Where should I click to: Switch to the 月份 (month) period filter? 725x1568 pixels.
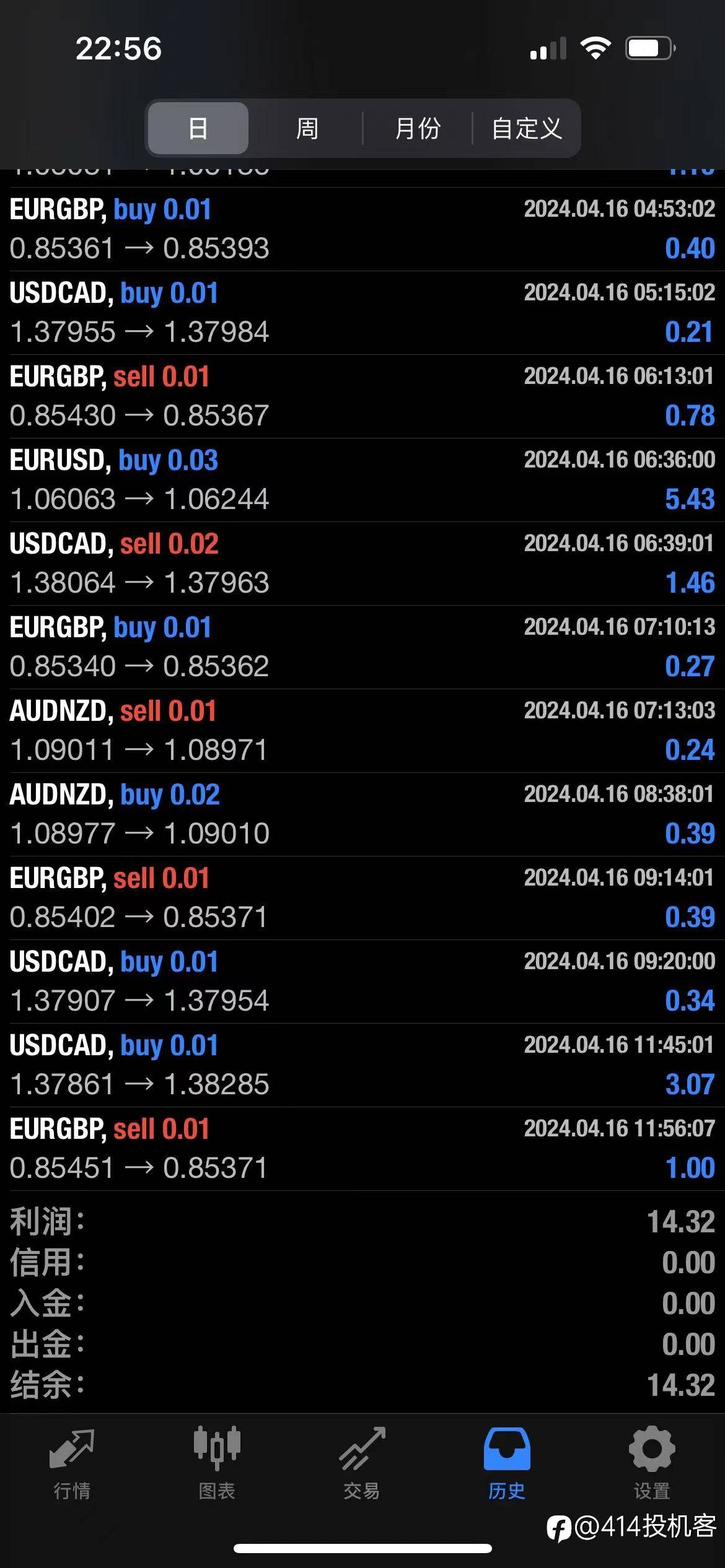[x=418, y=128]
